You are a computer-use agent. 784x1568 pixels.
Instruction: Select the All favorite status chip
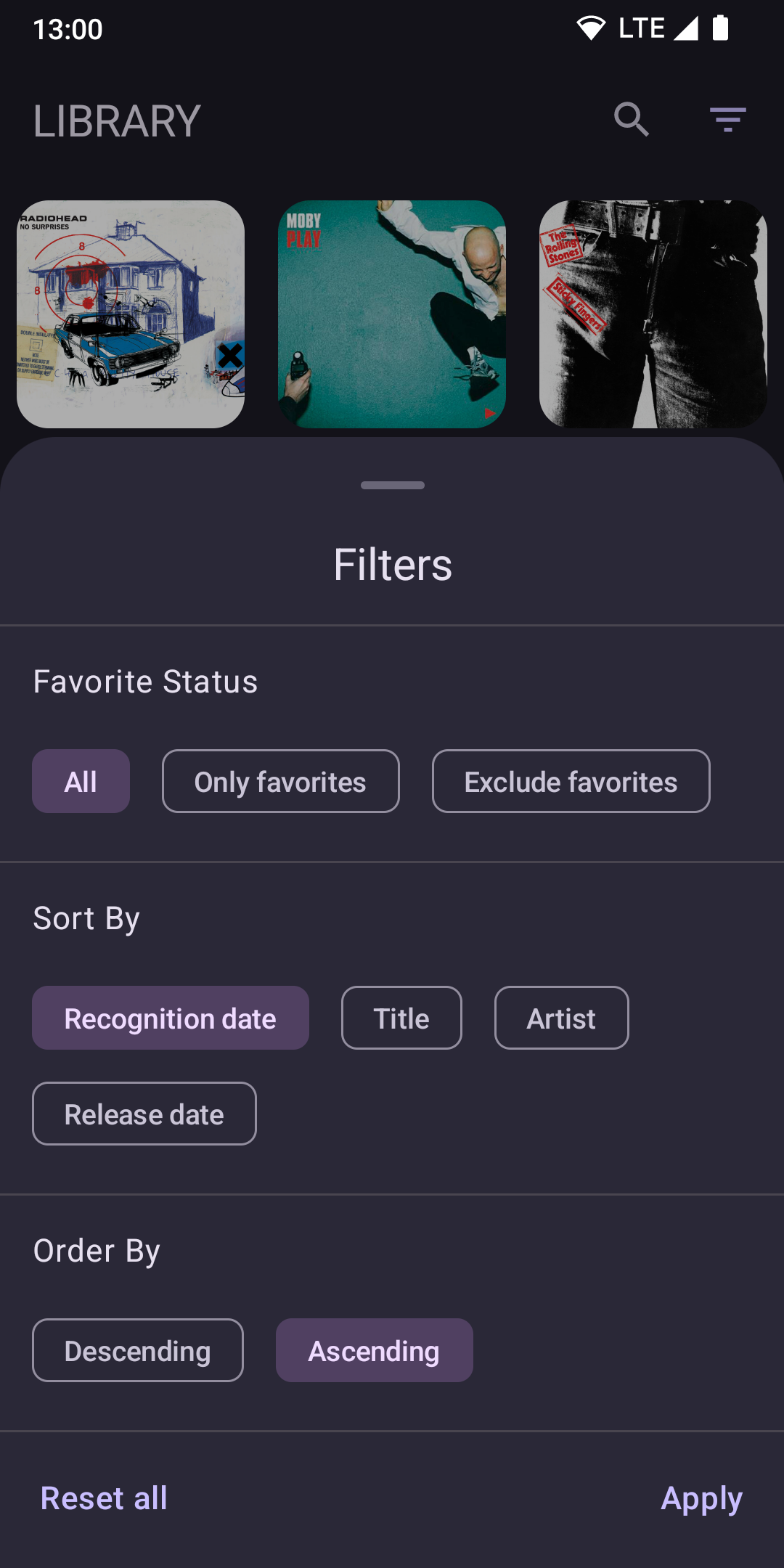(81, 781)
